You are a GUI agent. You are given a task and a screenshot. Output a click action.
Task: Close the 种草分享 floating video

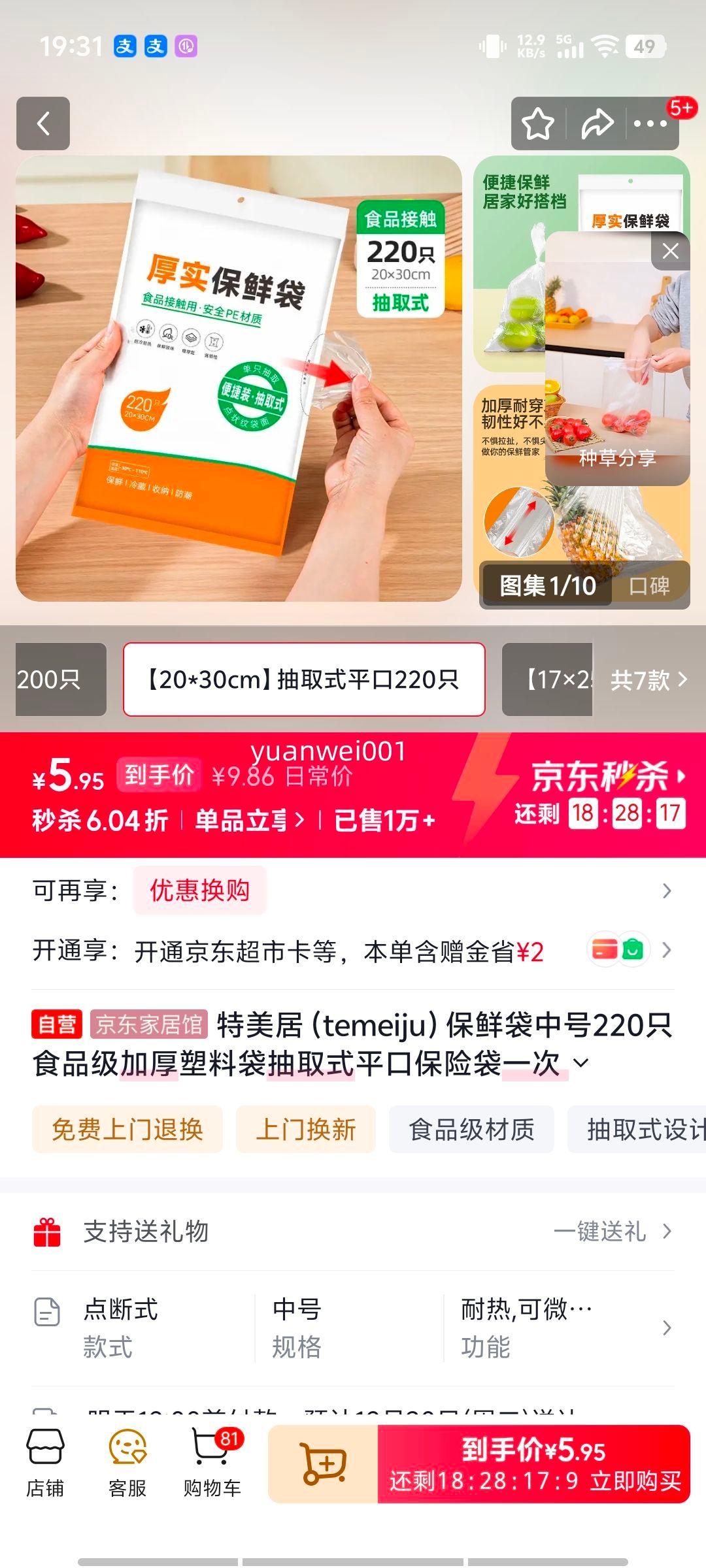(669, 250)
